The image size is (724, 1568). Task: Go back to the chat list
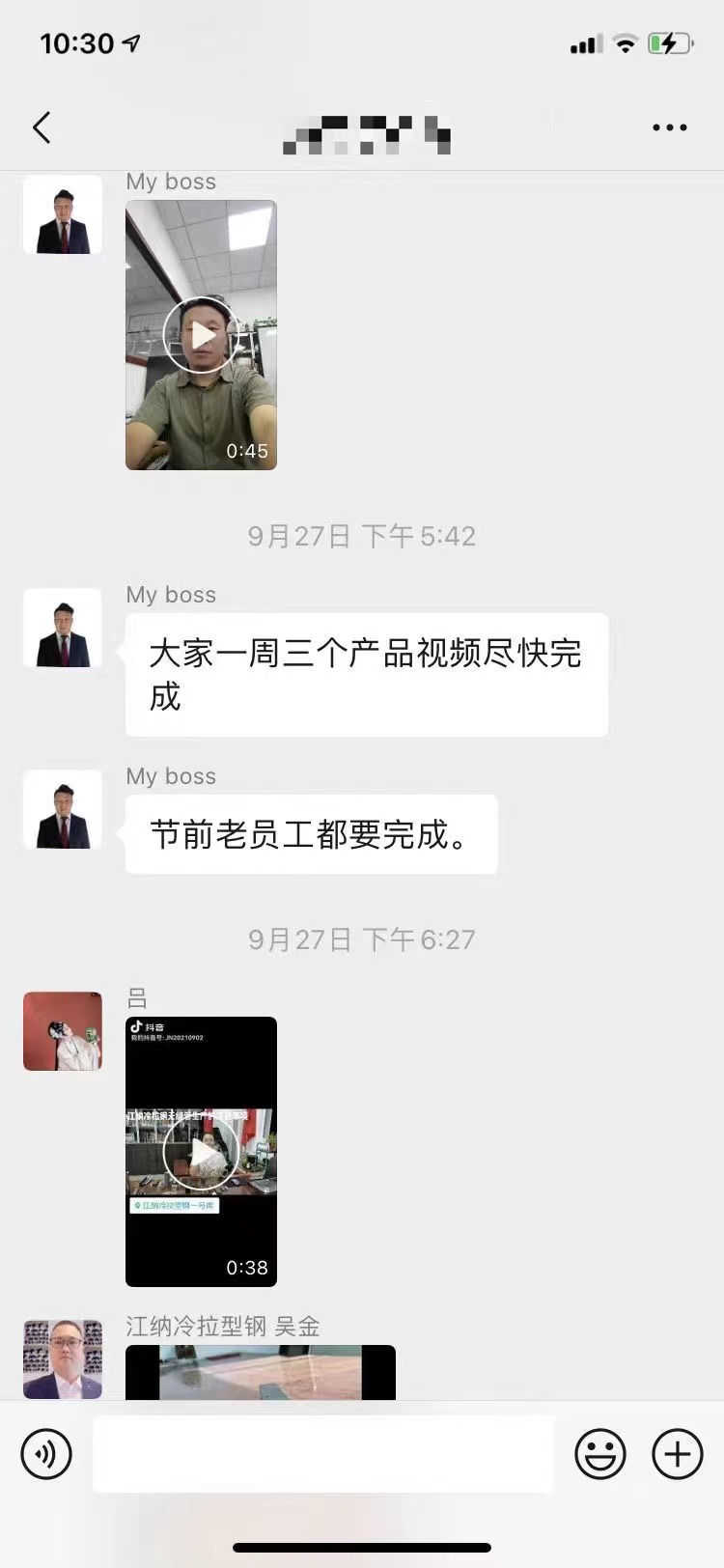tap(42, 127)
